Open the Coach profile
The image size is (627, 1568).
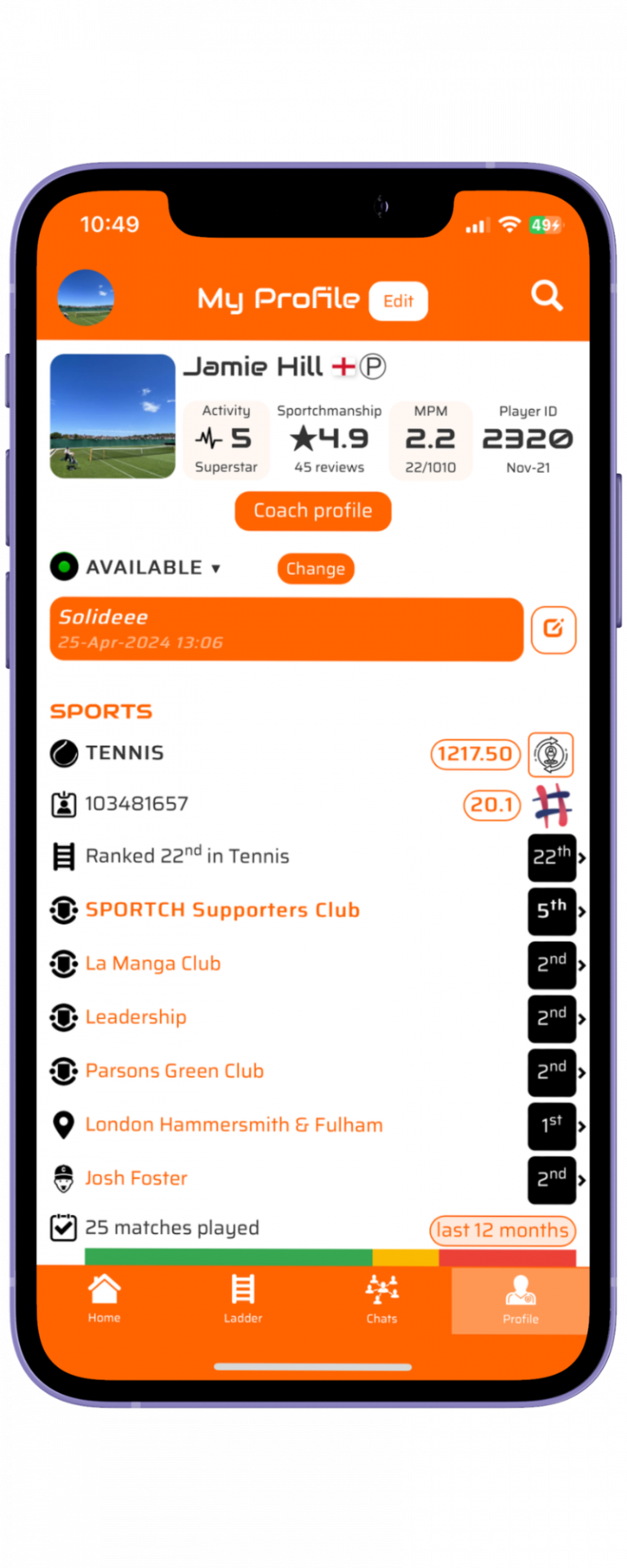point(313,511)
